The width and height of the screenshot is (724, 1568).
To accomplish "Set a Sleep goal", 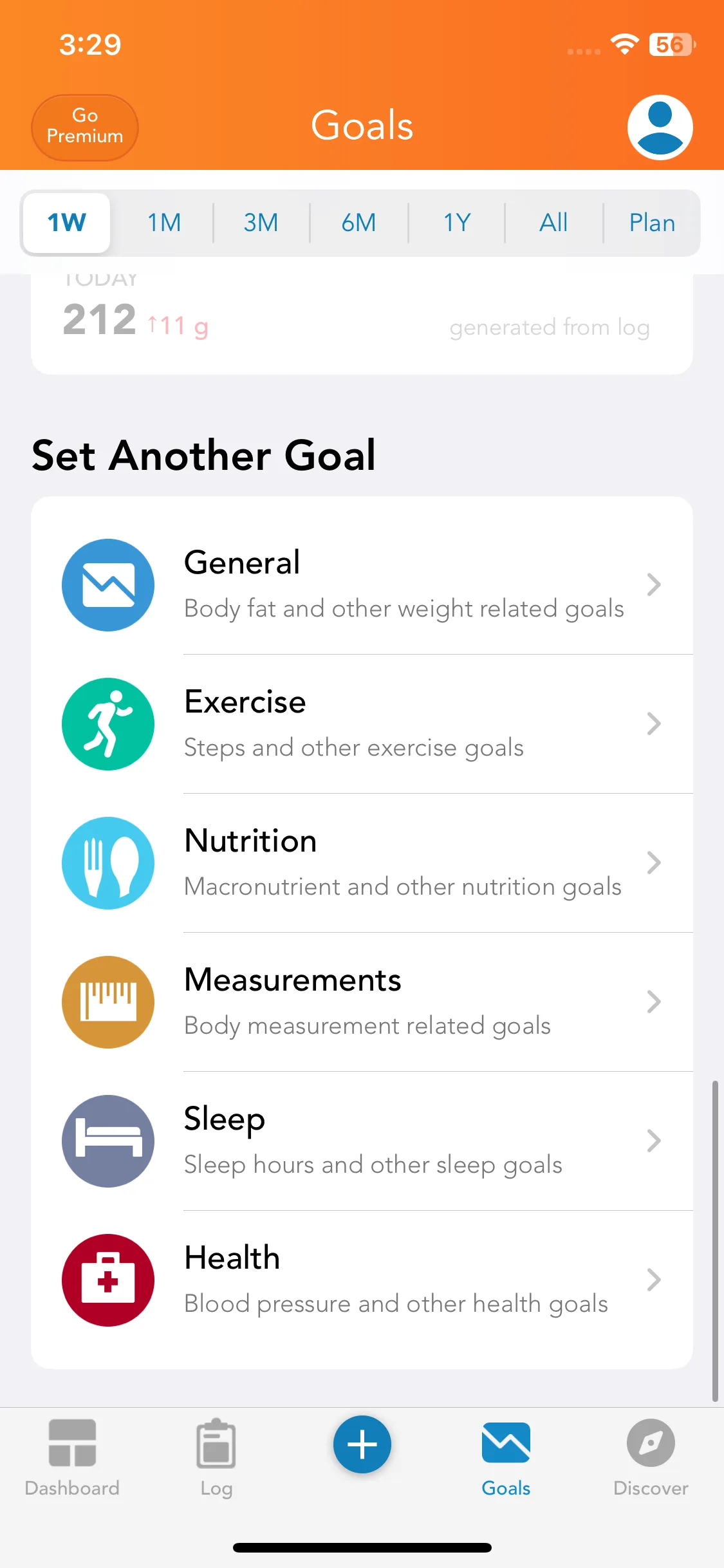I will click(362, 1141).
